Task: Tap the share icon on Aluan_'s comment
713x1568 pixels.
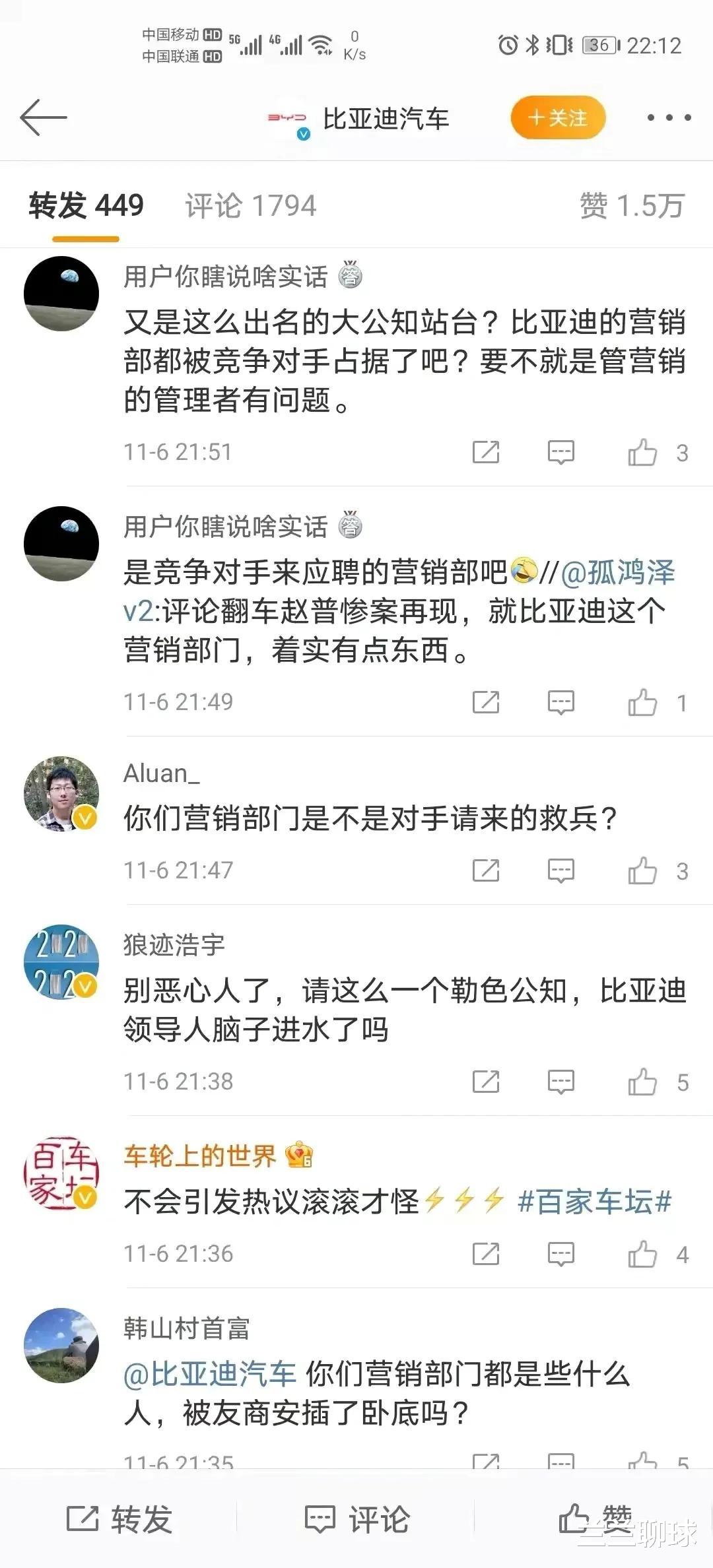Action: [485, 870]
